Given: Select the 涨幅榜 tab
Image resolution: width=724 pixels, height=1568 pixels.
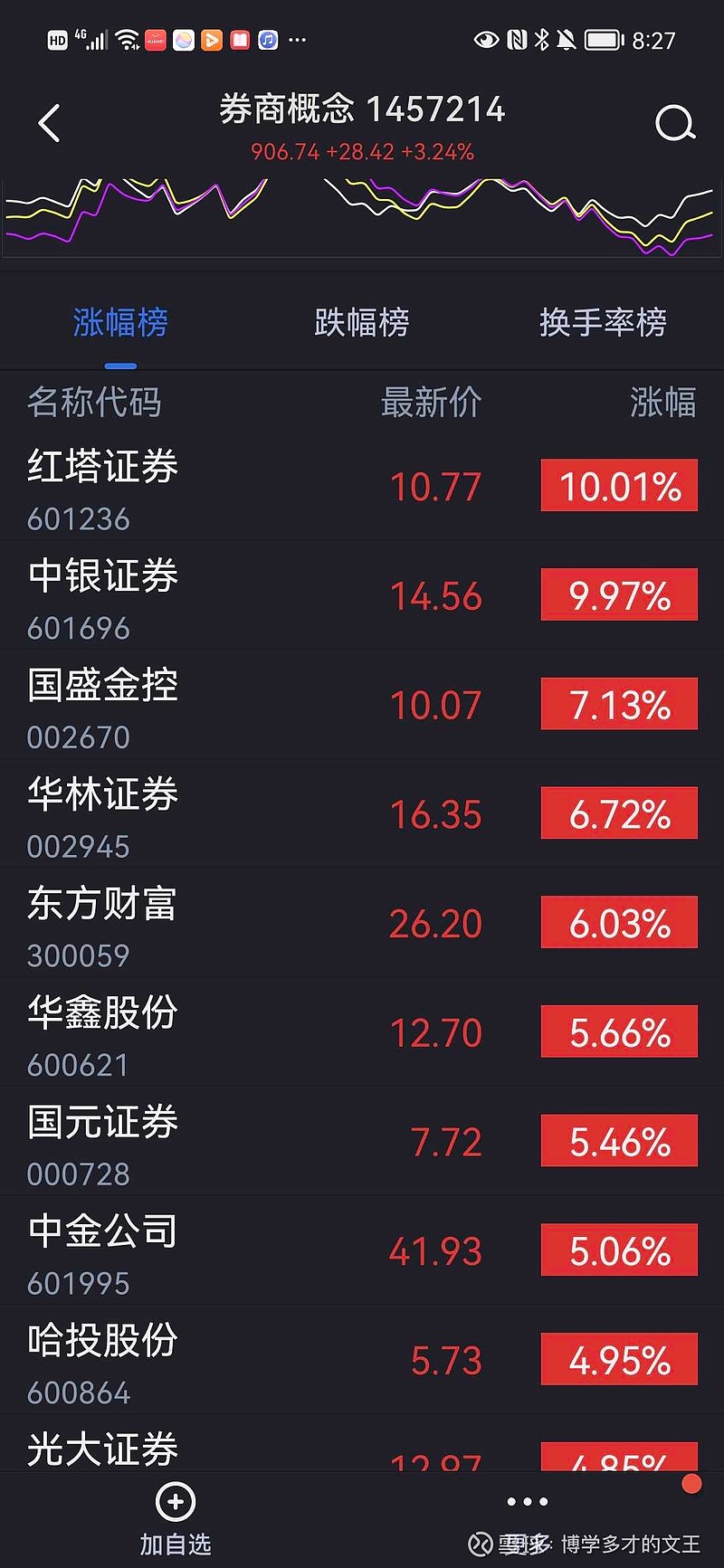Looking at the screenshot, I should 120,323.
